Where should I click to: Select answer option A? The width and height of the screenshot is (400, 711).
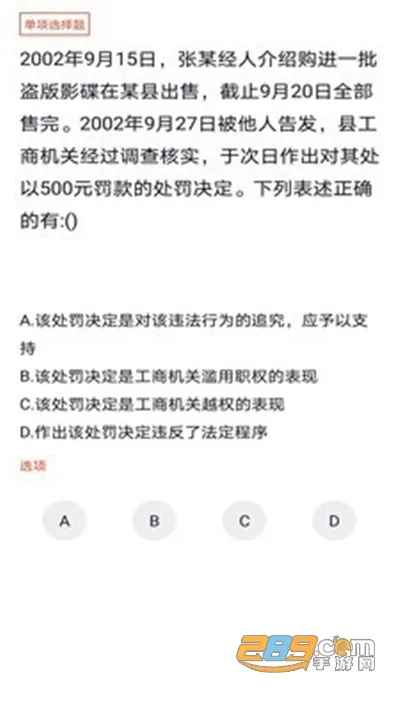coord(64,521)
